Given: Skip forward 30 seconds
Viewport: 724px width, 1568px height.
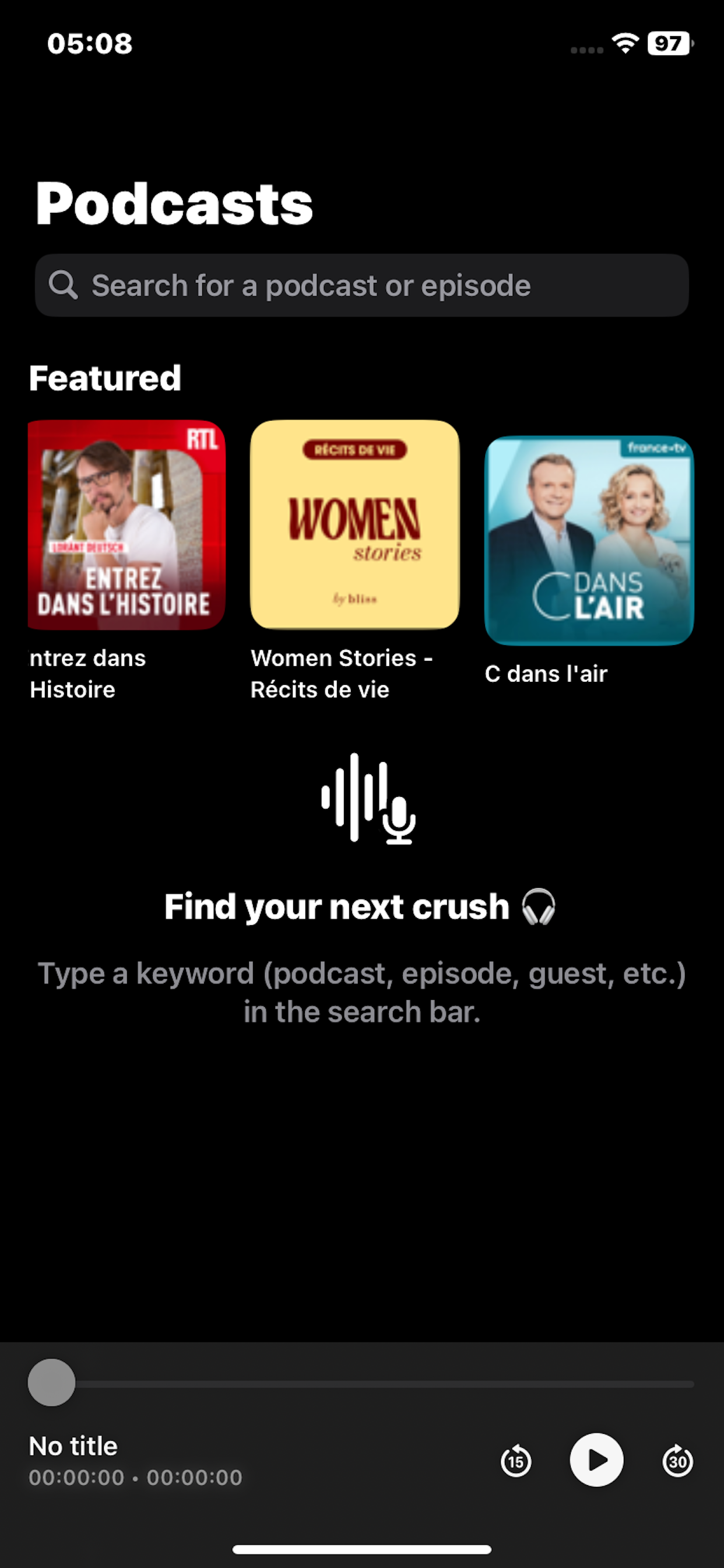Looking at the screenshot, I should coord(678,1459).
